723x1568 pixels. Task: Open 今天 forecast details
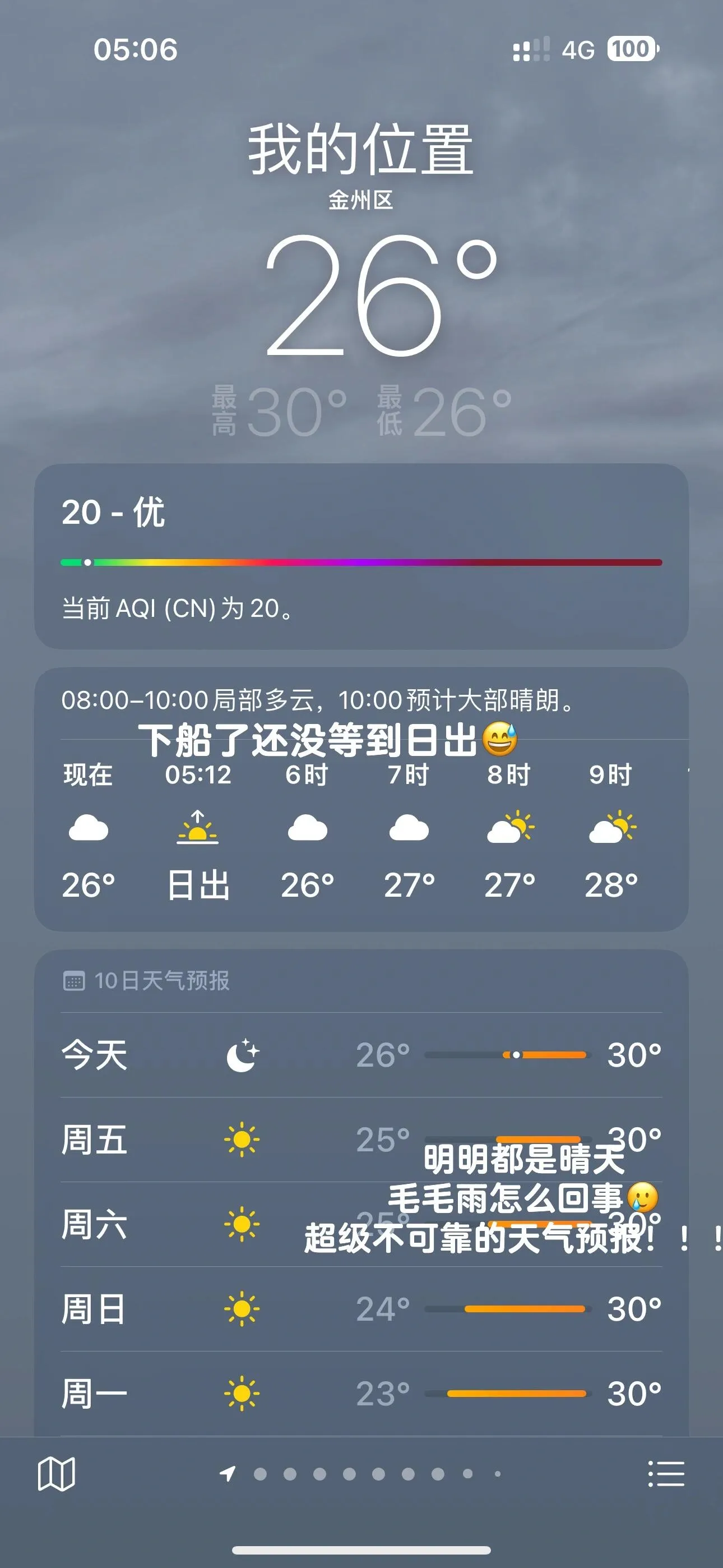point(361,1055)
